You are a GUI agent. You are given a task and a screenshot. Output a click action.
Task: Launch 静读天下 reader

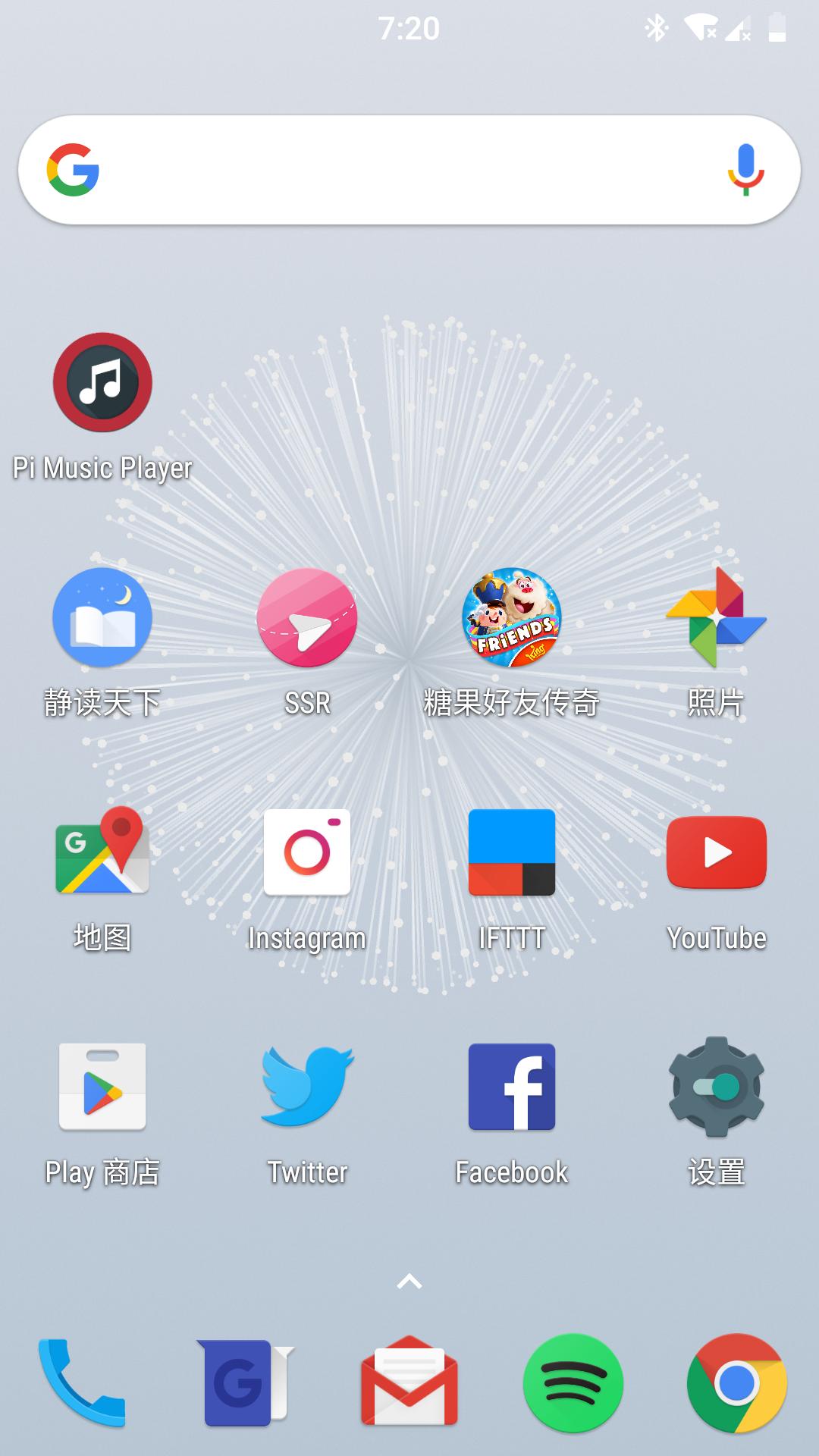pos(101,618)
